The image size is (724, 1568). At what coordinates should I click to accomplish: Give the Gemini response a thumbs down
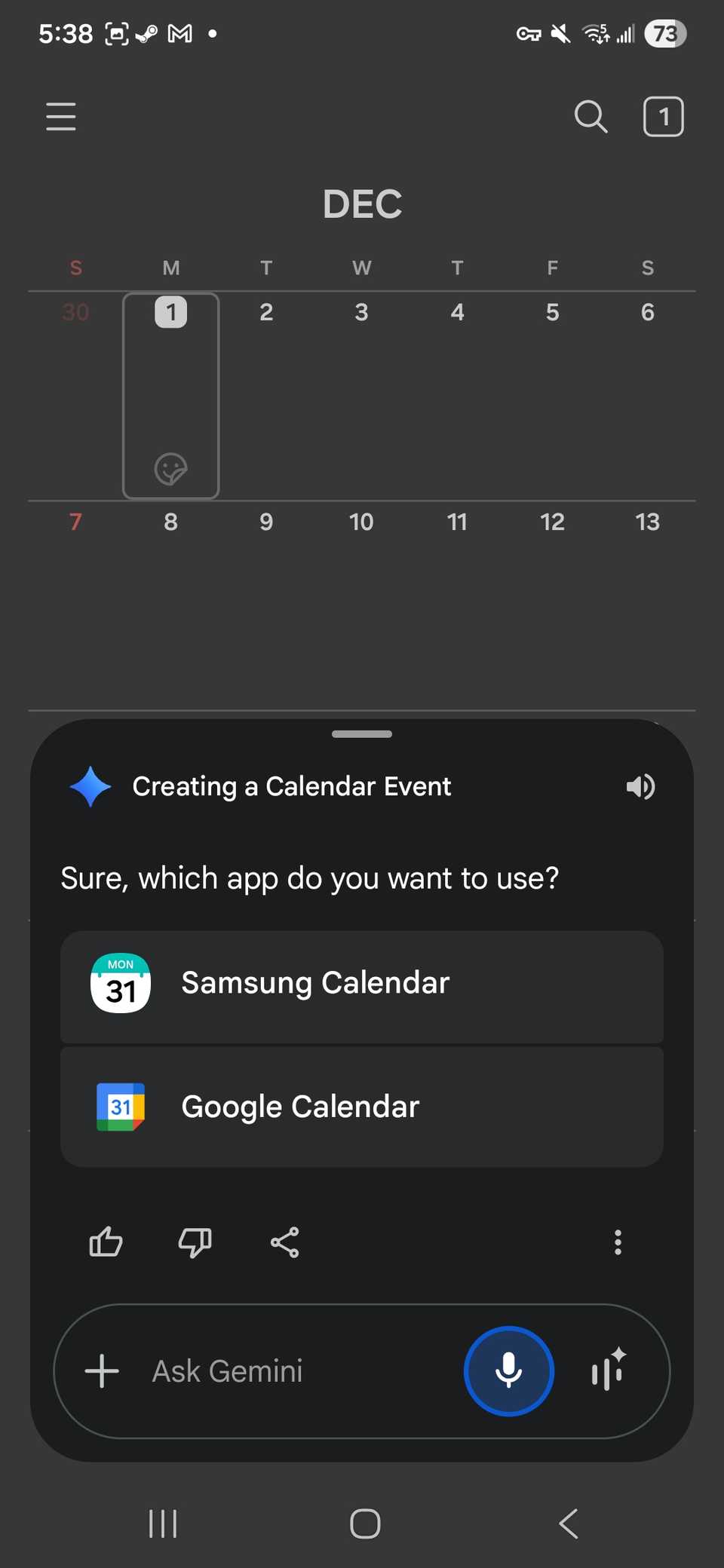point(195,1242)
